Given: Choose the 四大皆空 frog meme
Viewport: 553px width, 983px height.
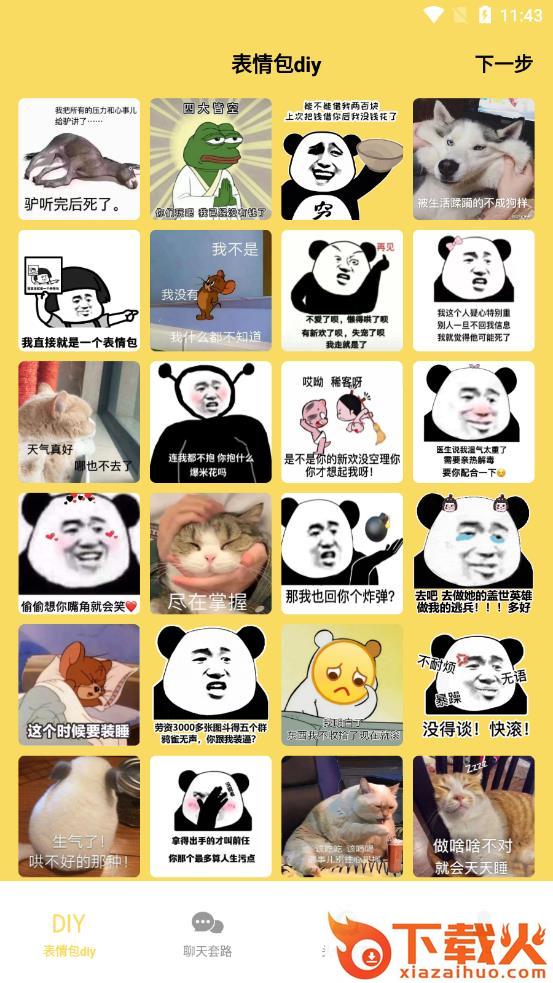Looking at the screenshot, I should coord(211,159).
